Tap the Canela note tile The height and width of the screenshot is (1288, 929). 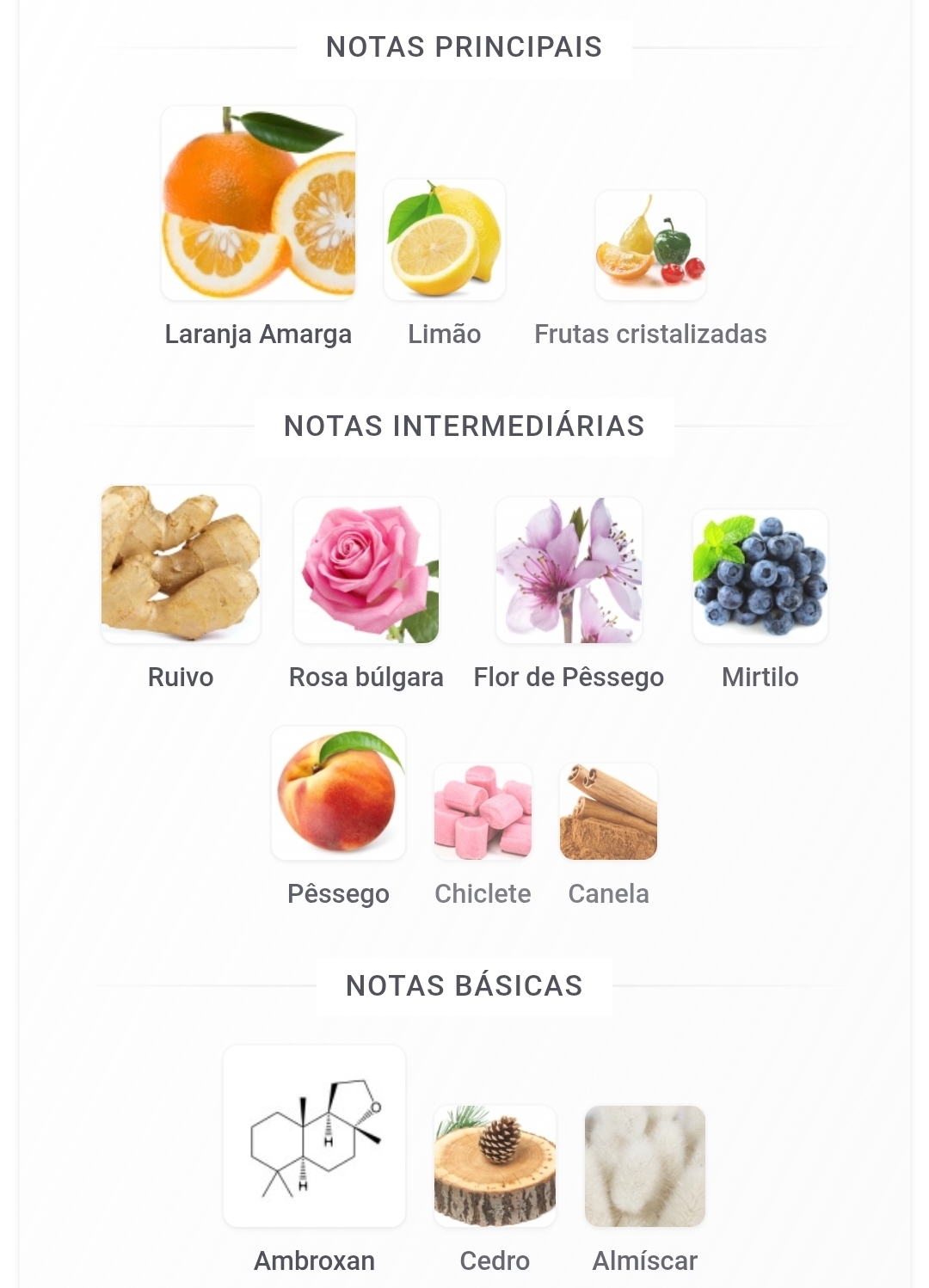[608, 811]
